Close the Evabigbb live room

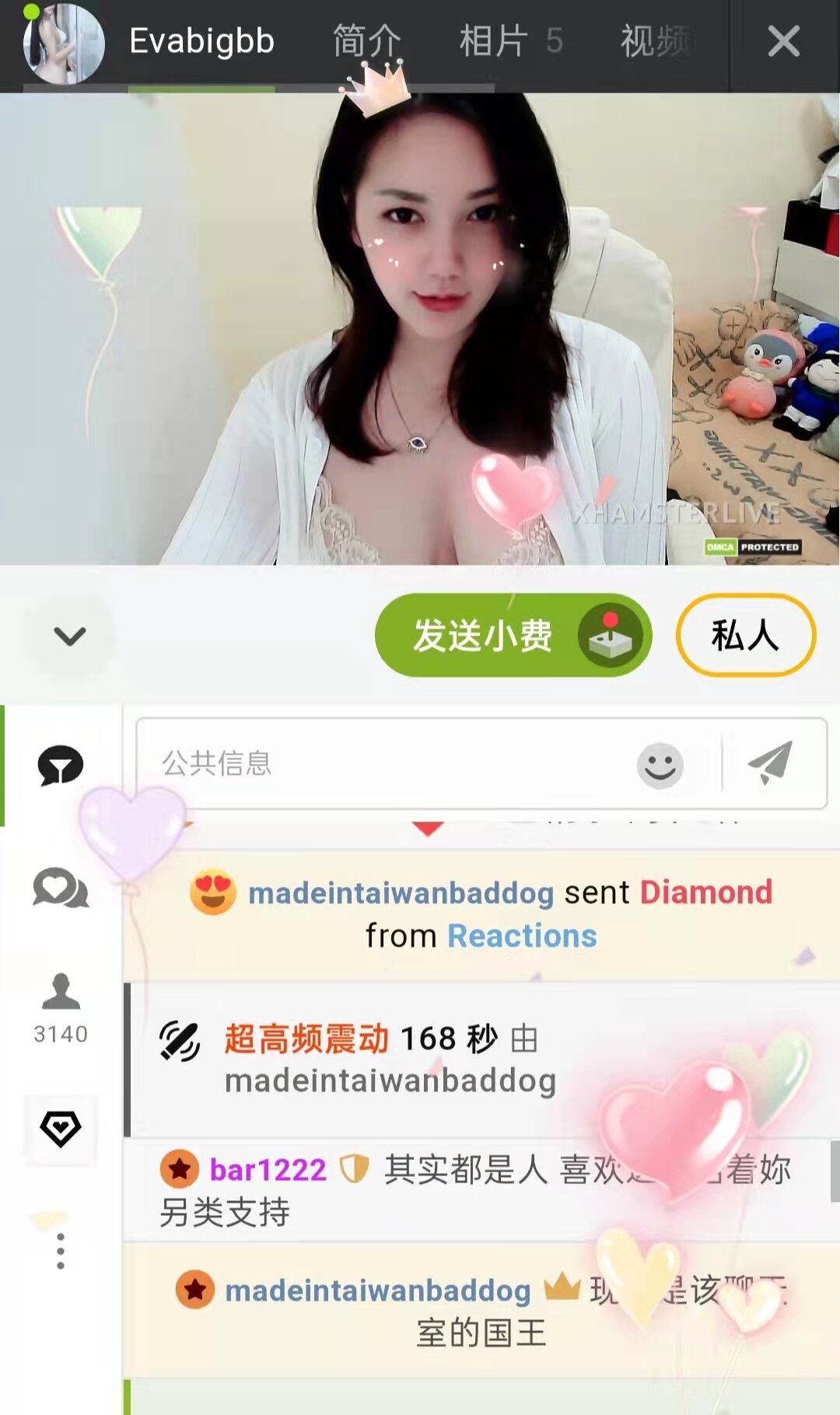coord(783,41)
